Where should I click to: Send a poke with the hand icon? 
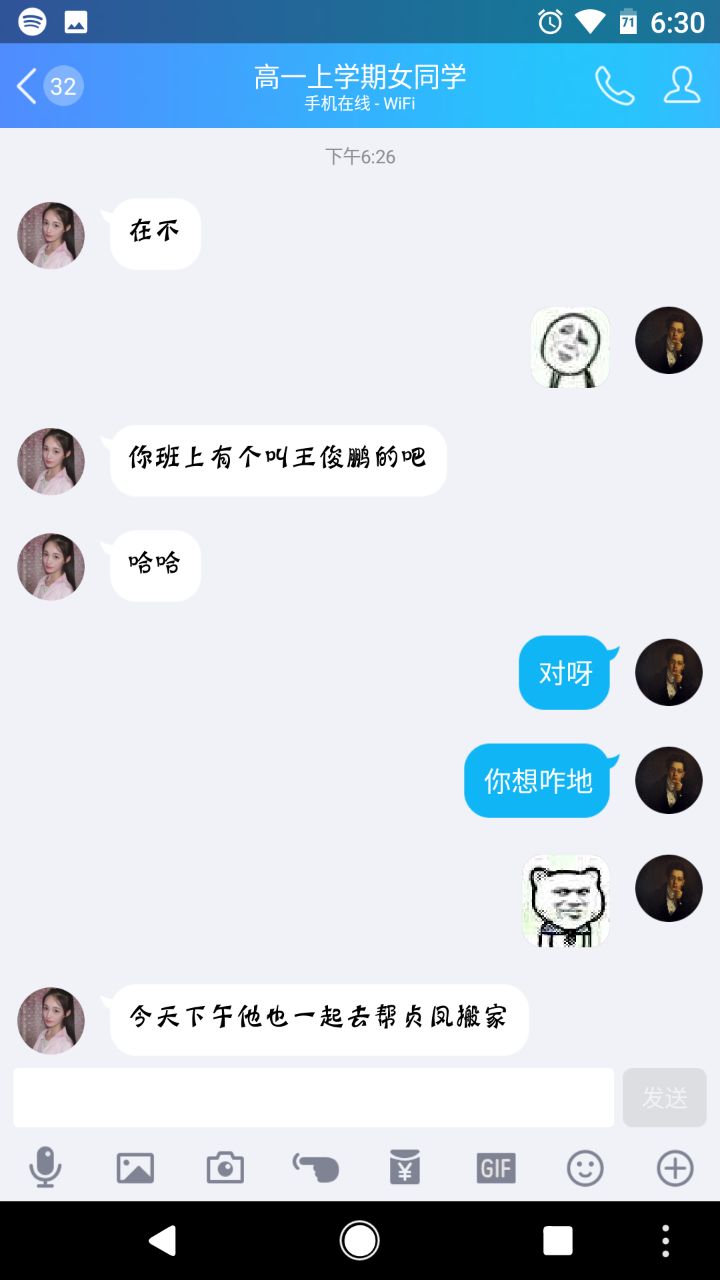(315, 1167)
